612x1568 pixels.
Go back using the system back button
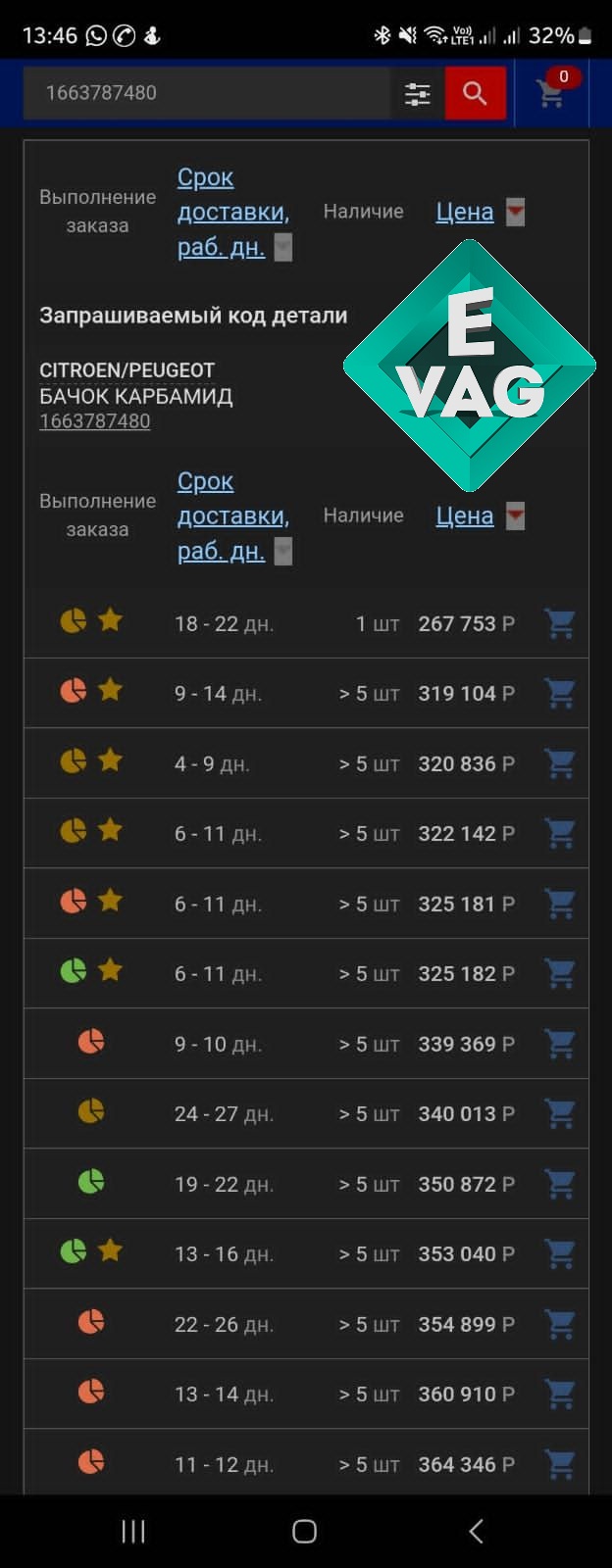point(477,1532)
